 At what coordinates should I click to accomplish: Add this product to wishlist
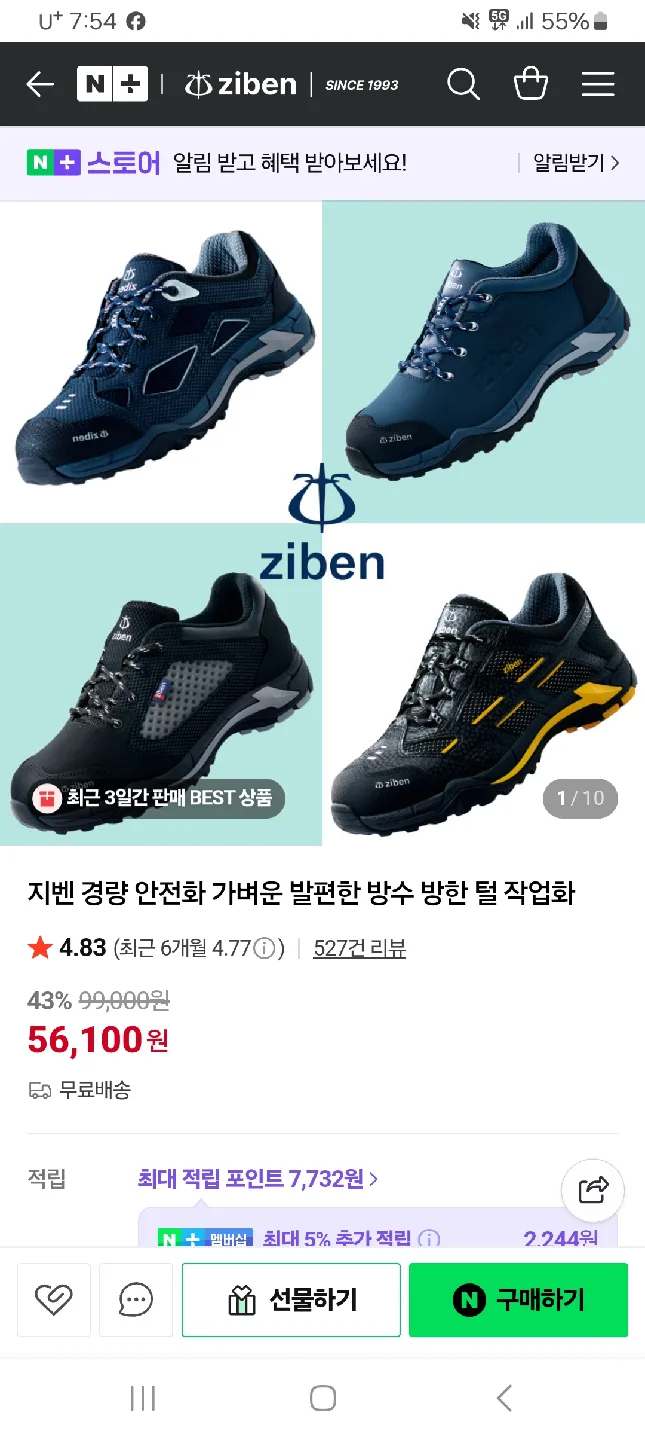[x=54, y=1300]
